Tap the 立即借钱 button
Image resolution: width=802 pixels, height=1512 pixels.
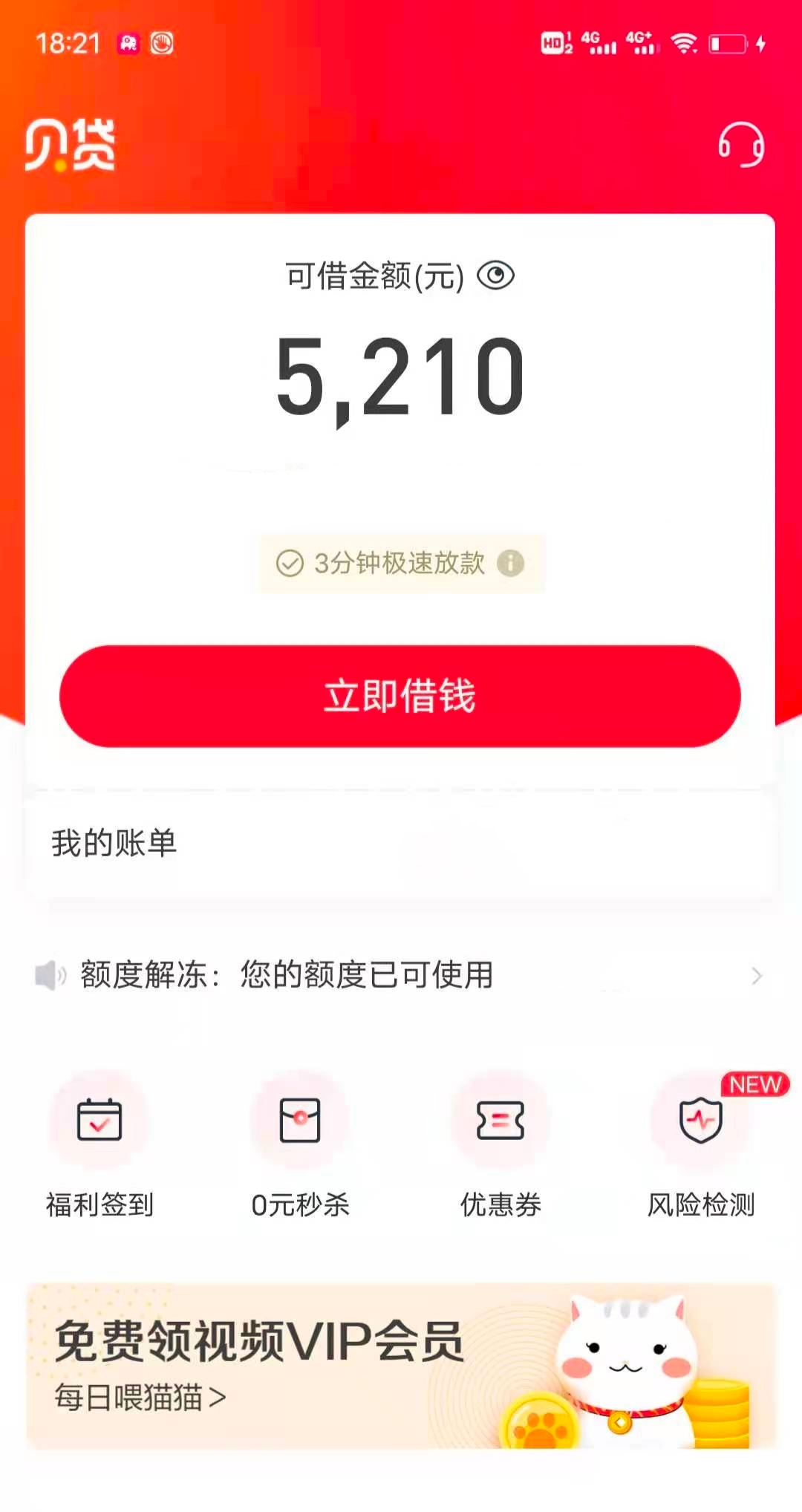400,696
